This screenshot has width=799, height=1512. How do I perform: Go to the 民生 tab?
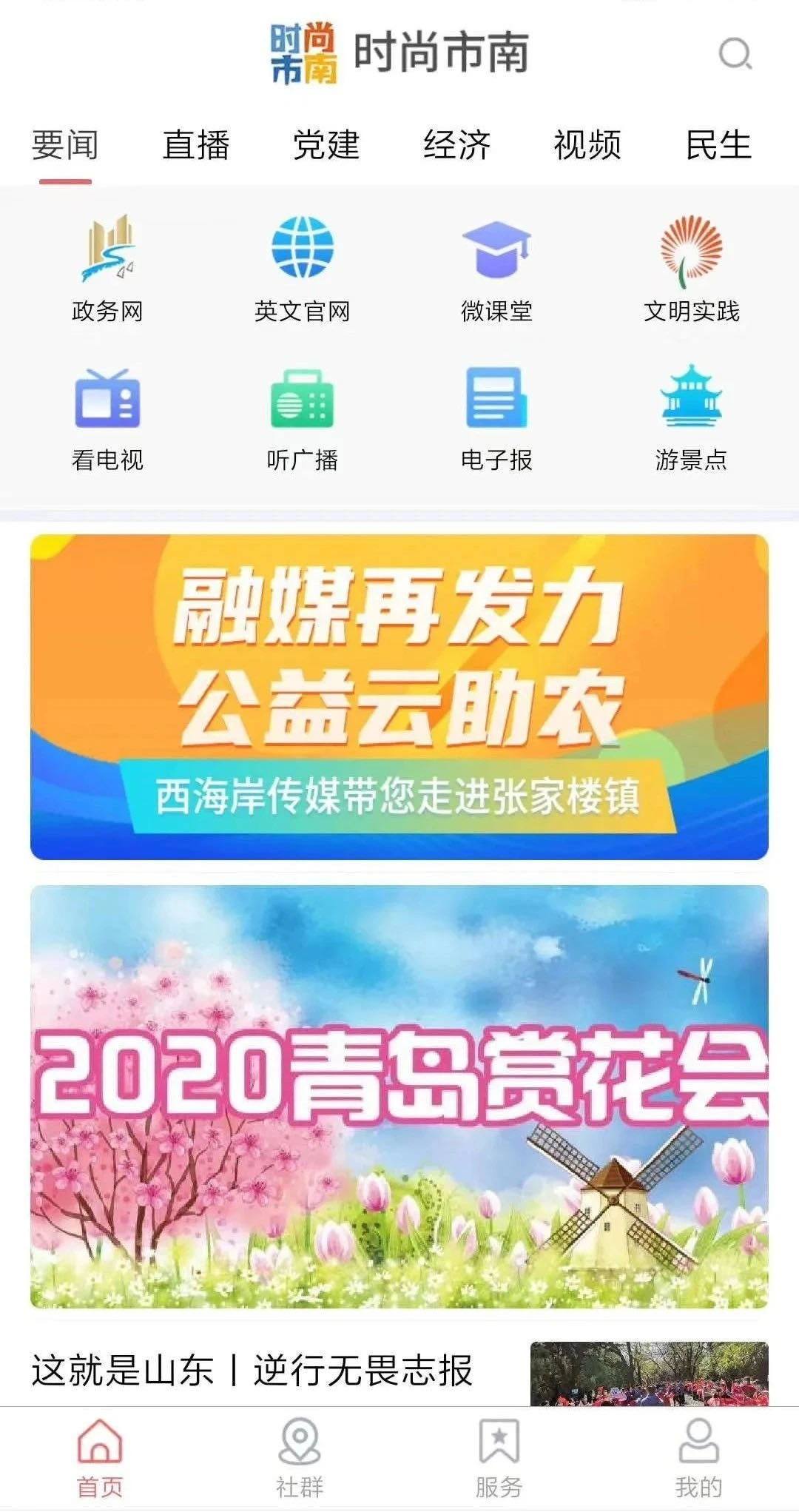pos(718,145)
